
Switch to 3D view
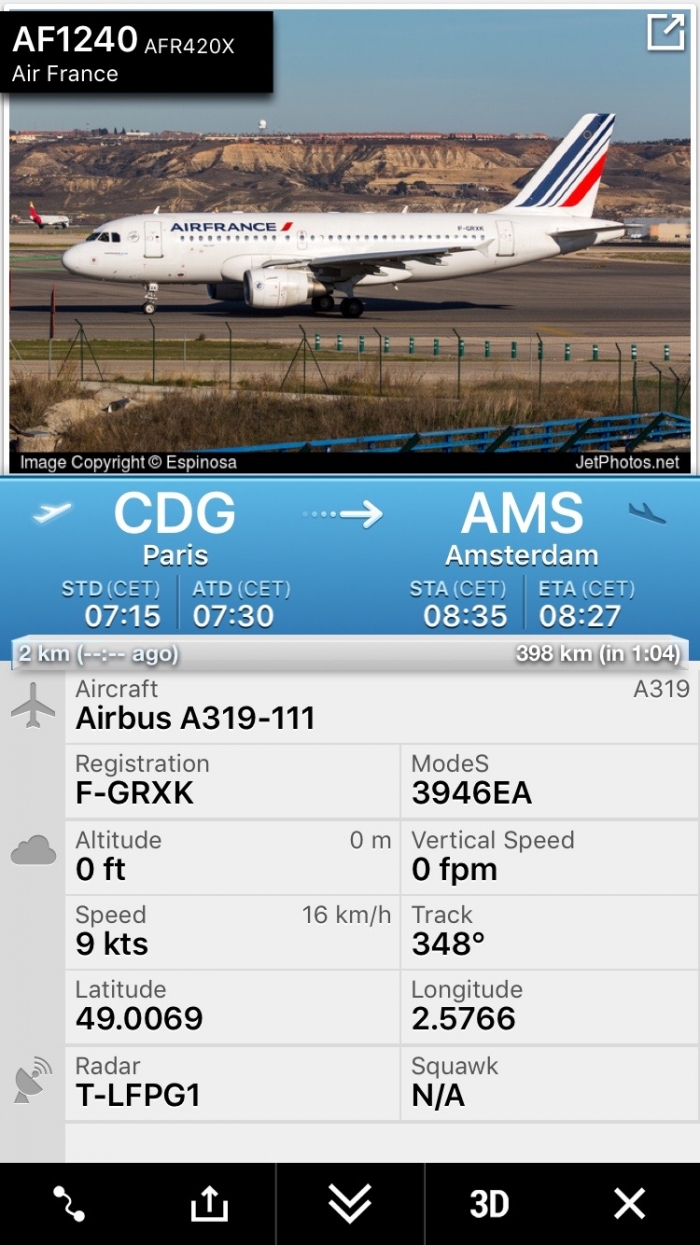point(489,1203)
